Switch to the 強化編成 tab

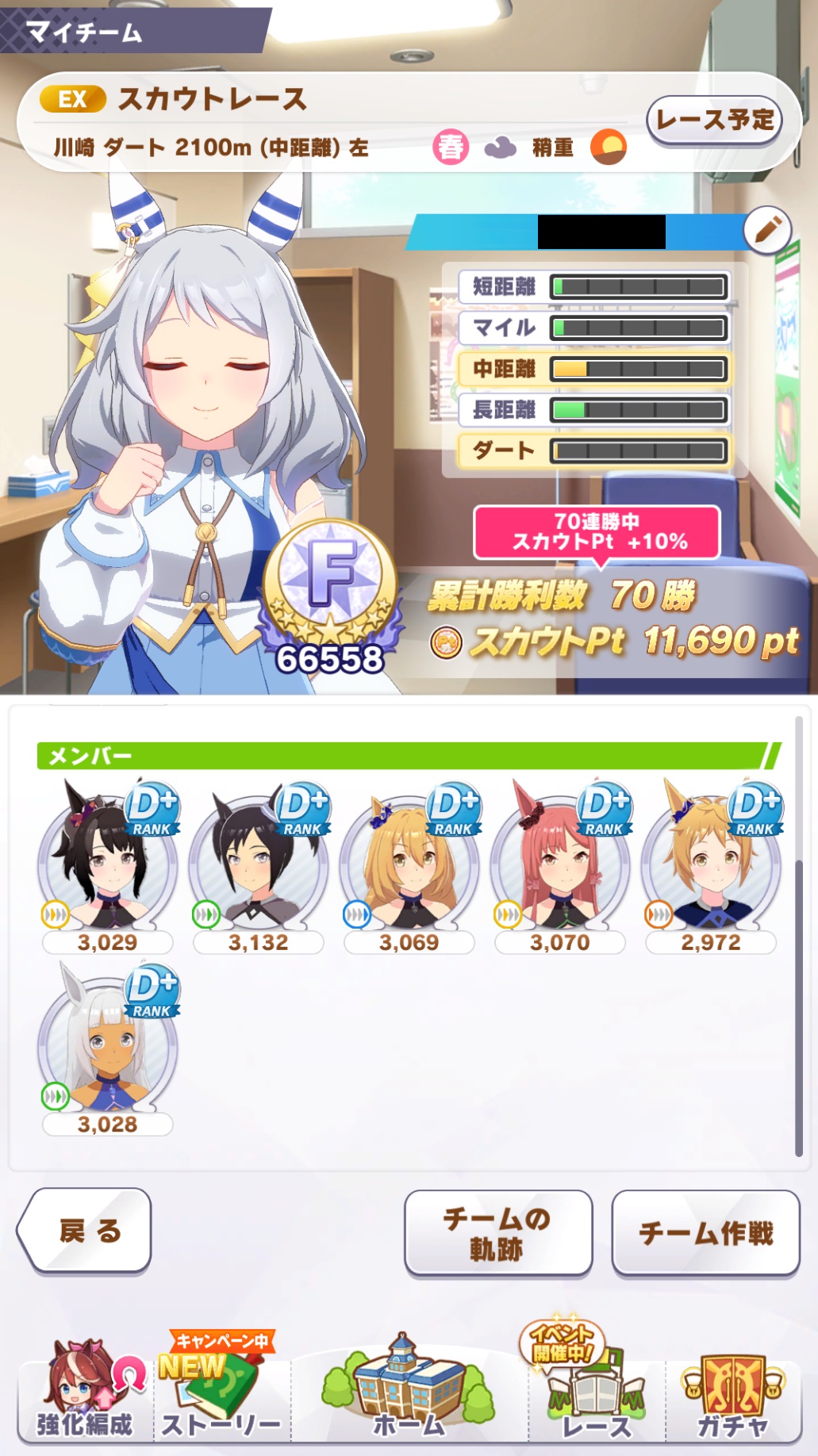pyautogui.click(x=85, y=1396)
